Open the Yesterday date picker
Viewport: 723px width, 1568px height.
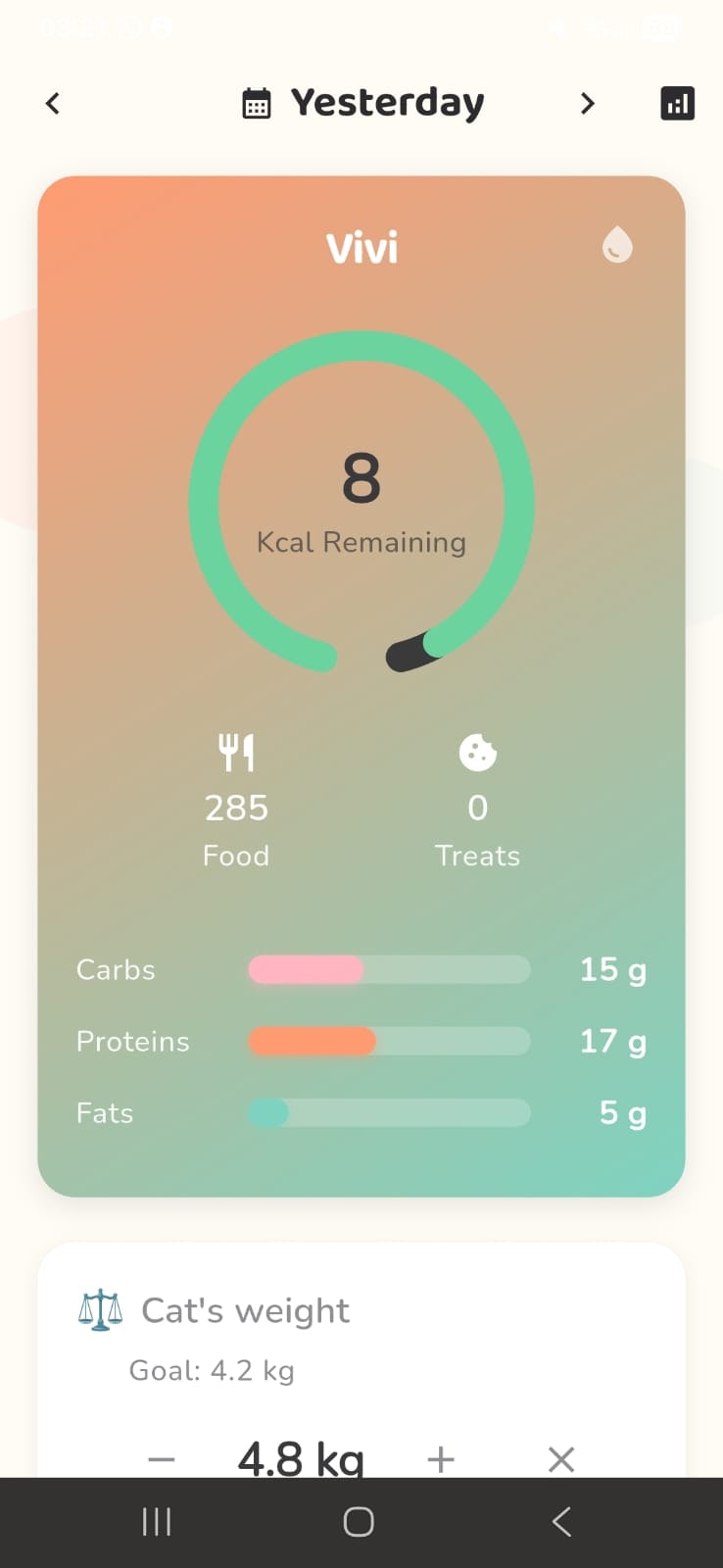pos(363,103)
